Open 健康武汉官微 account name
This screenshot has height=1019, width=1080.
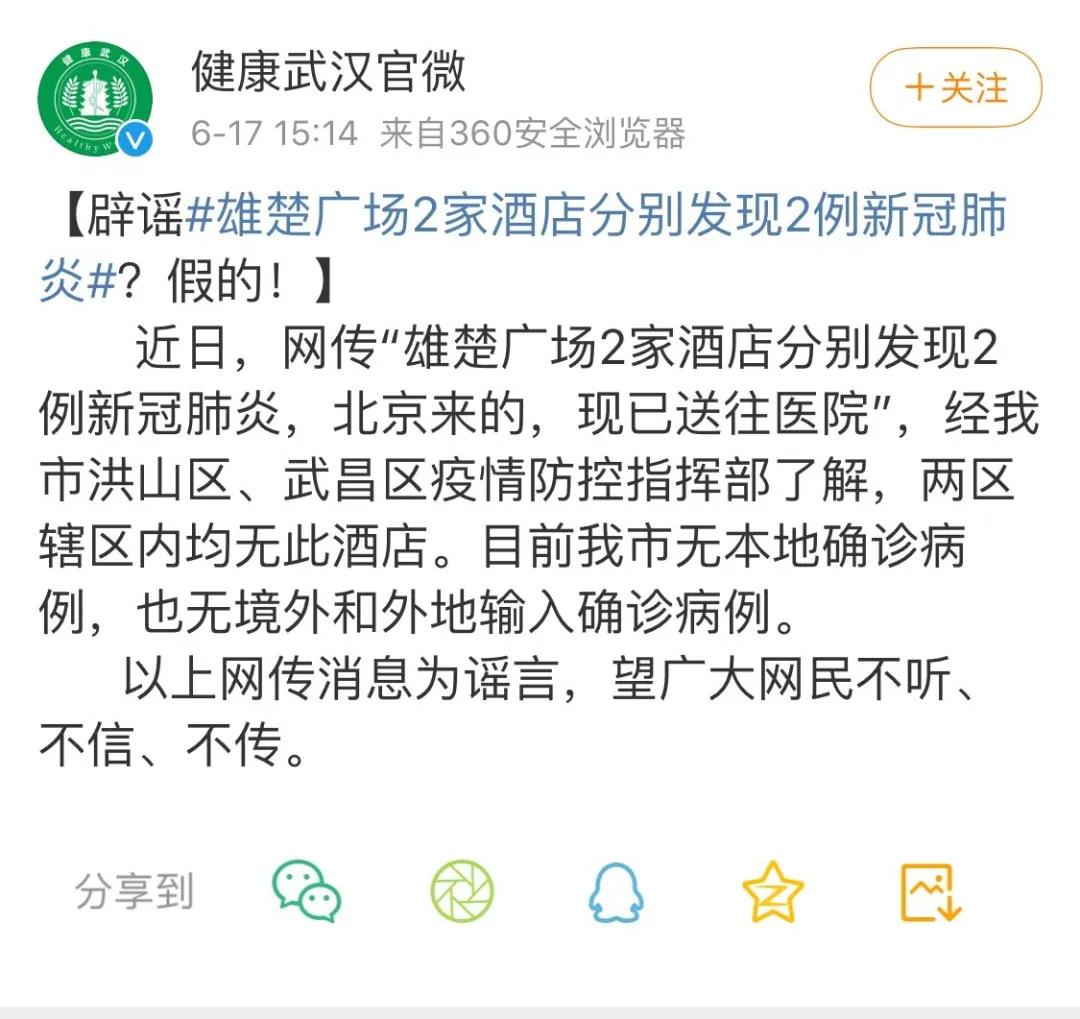tap(328, 72)
